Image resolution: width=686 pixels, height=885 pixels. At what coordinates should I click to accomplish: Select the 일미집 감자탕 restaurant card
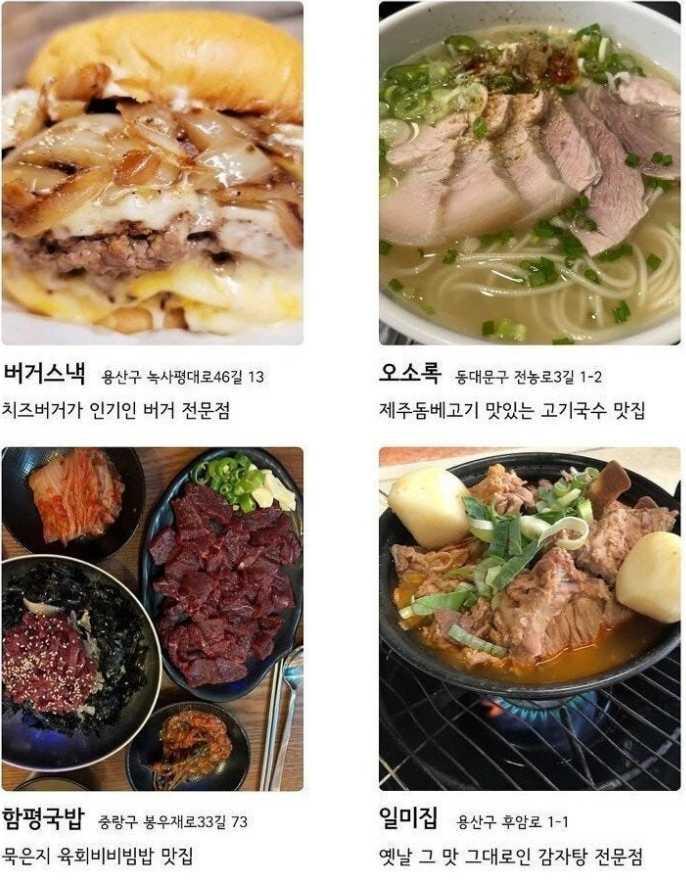pyautogui.click(x=530, y=618)
